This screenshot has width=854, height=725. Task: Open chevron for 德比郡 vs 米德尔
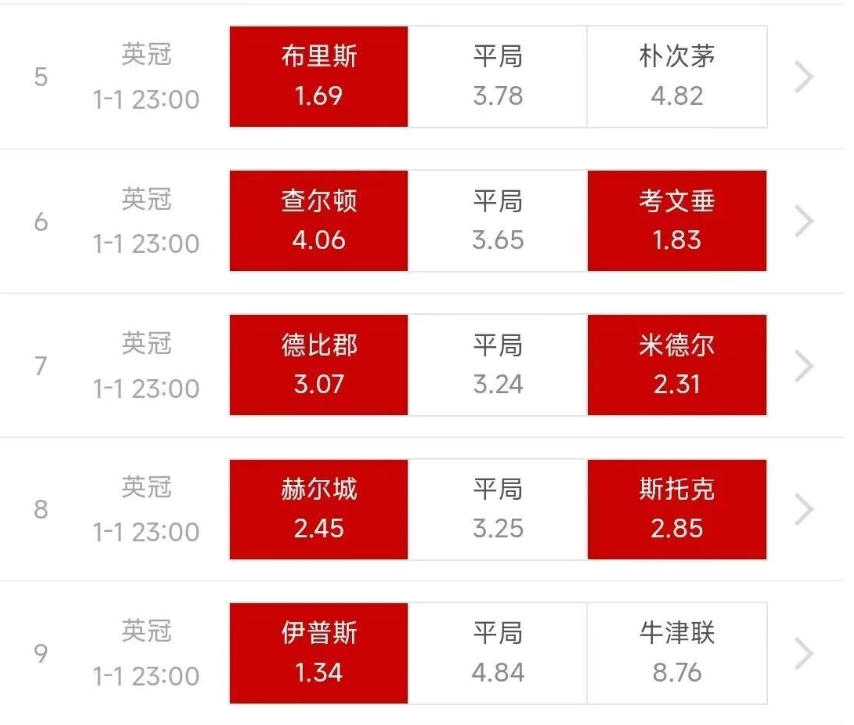(x=805, y=365)
